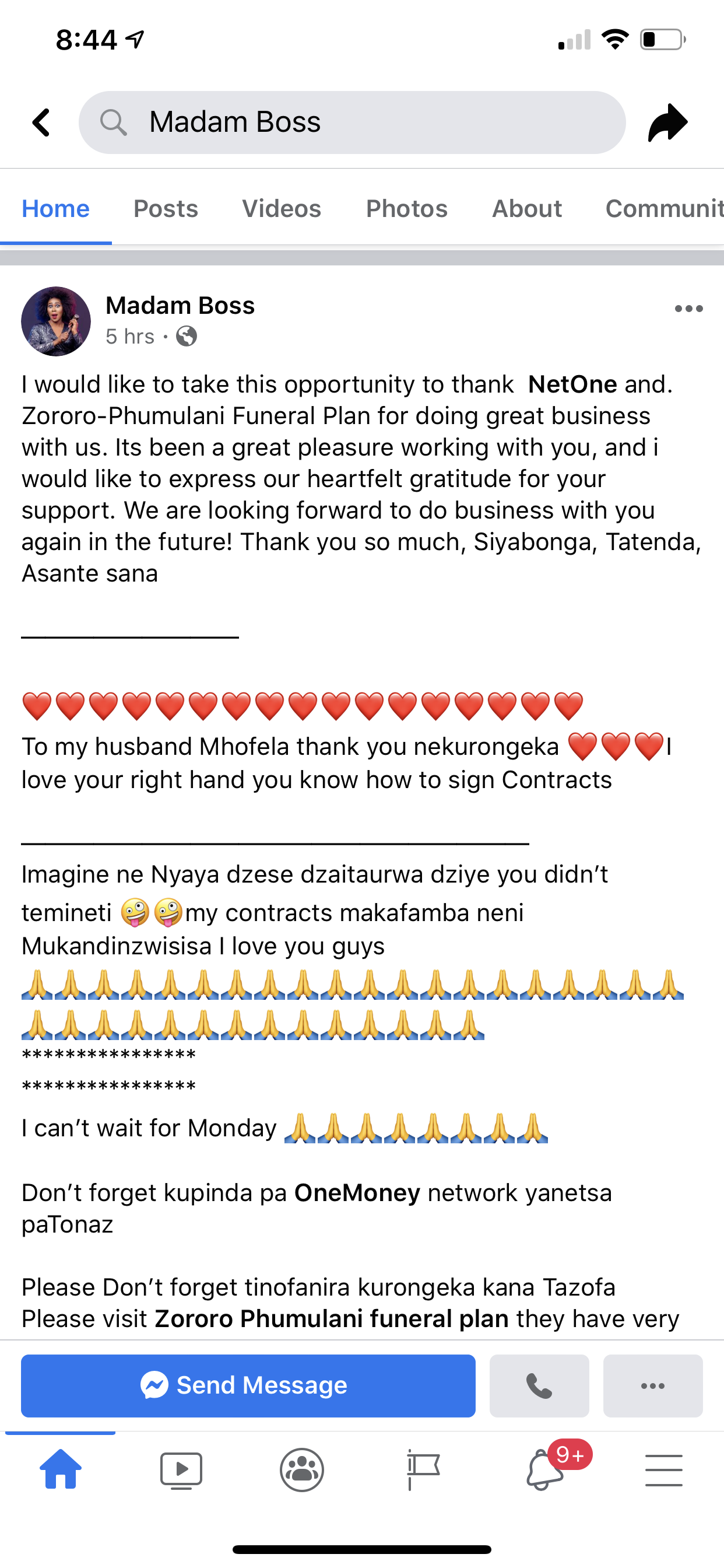724x1568 pixels.
Task: Open the post's three-dot options menu
Action: click(688, 309)
